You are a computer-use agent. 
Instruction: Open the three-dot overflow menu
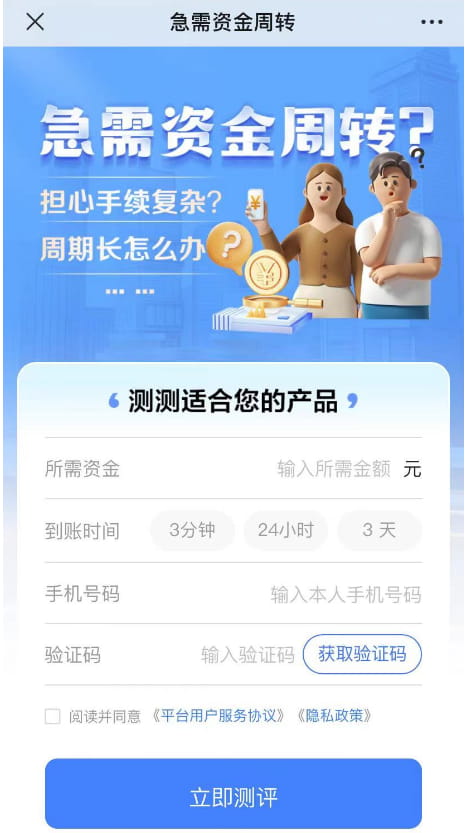pyautogui.click(x=431, y=22)
